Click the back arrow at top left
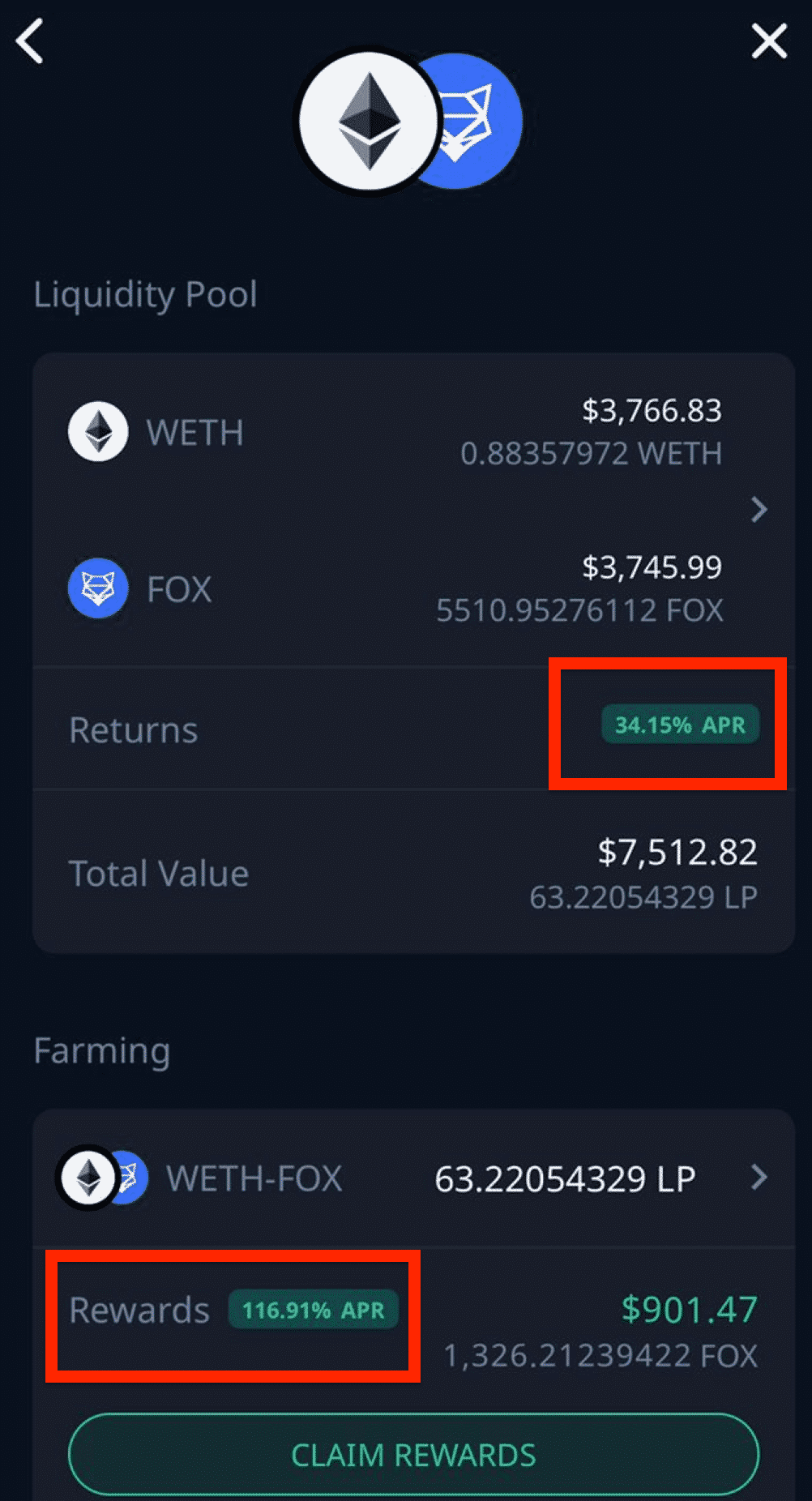The image size is (812, 1501). point(28,41)
